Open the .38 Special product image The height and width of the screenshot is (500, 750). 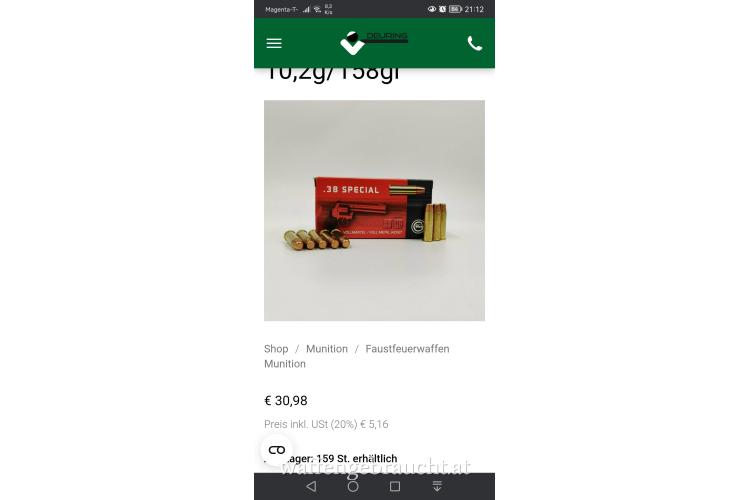click(374, 210)
